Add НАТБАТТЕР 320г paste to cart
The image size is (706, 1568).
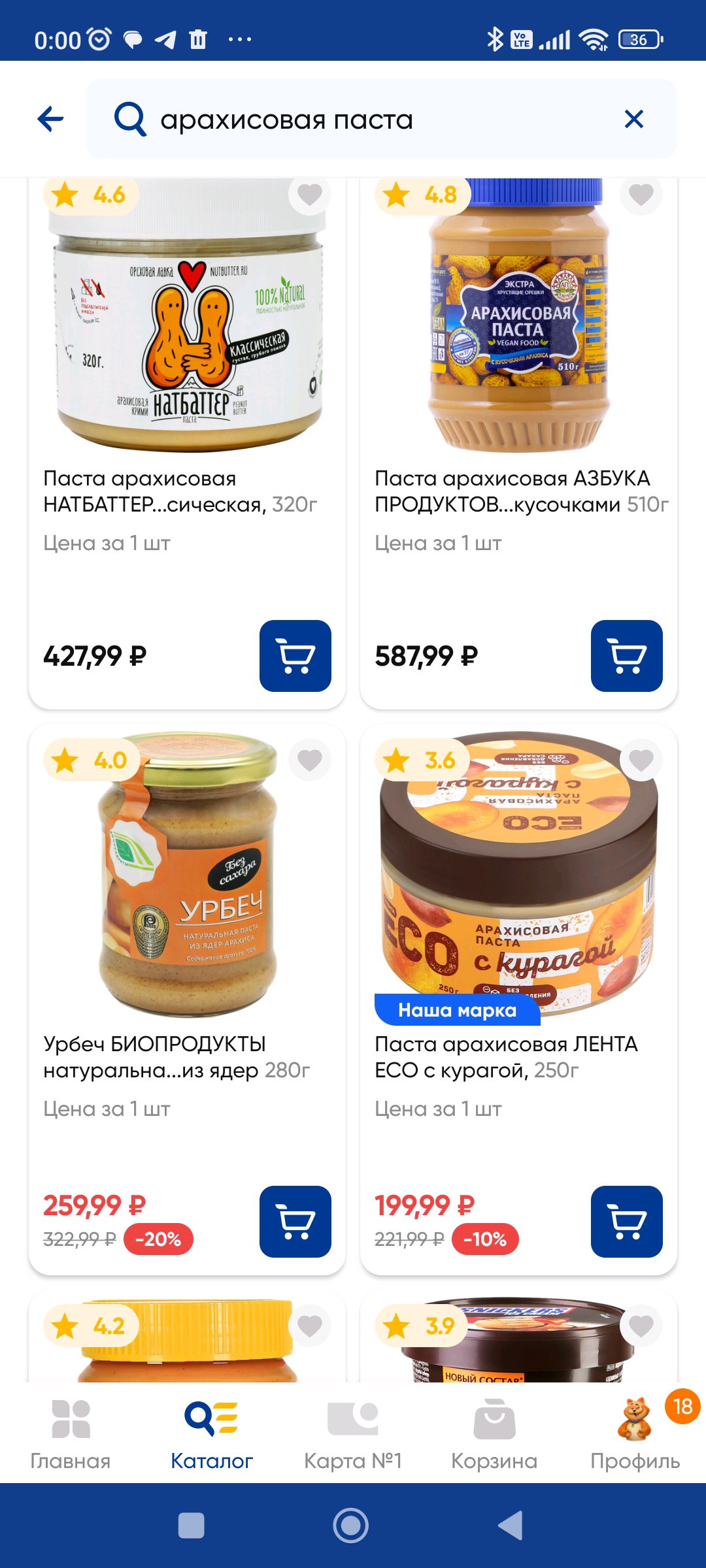pyautogui.click(x=295, y=656)
